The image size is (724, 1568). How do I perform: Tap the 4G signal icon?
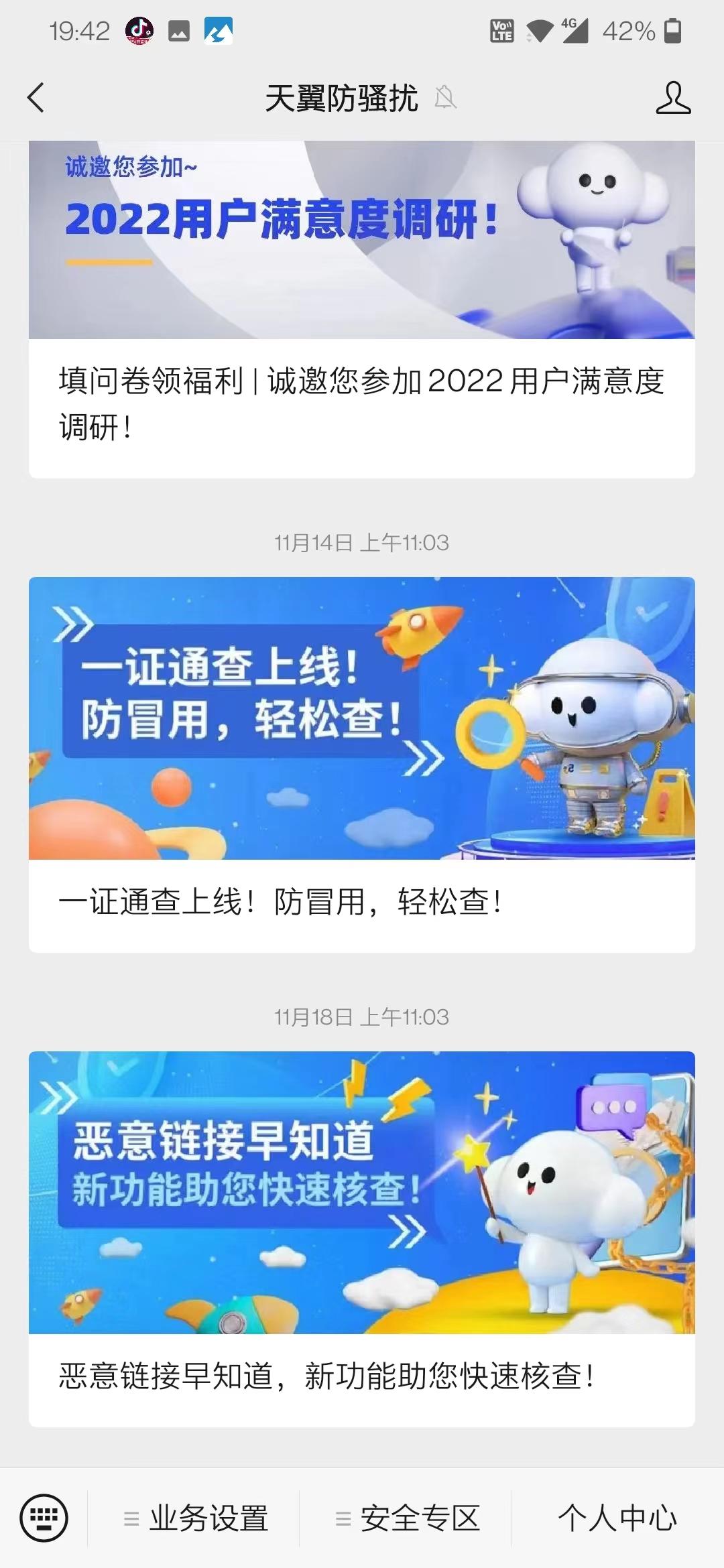[574, 30]
